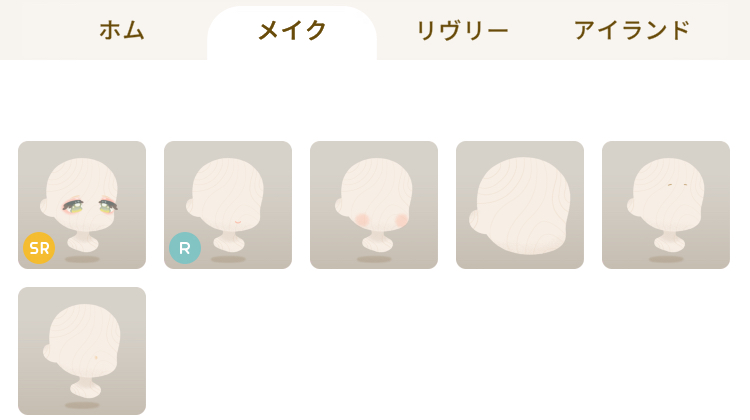Choose the small mole makeup item

(82, 351)
